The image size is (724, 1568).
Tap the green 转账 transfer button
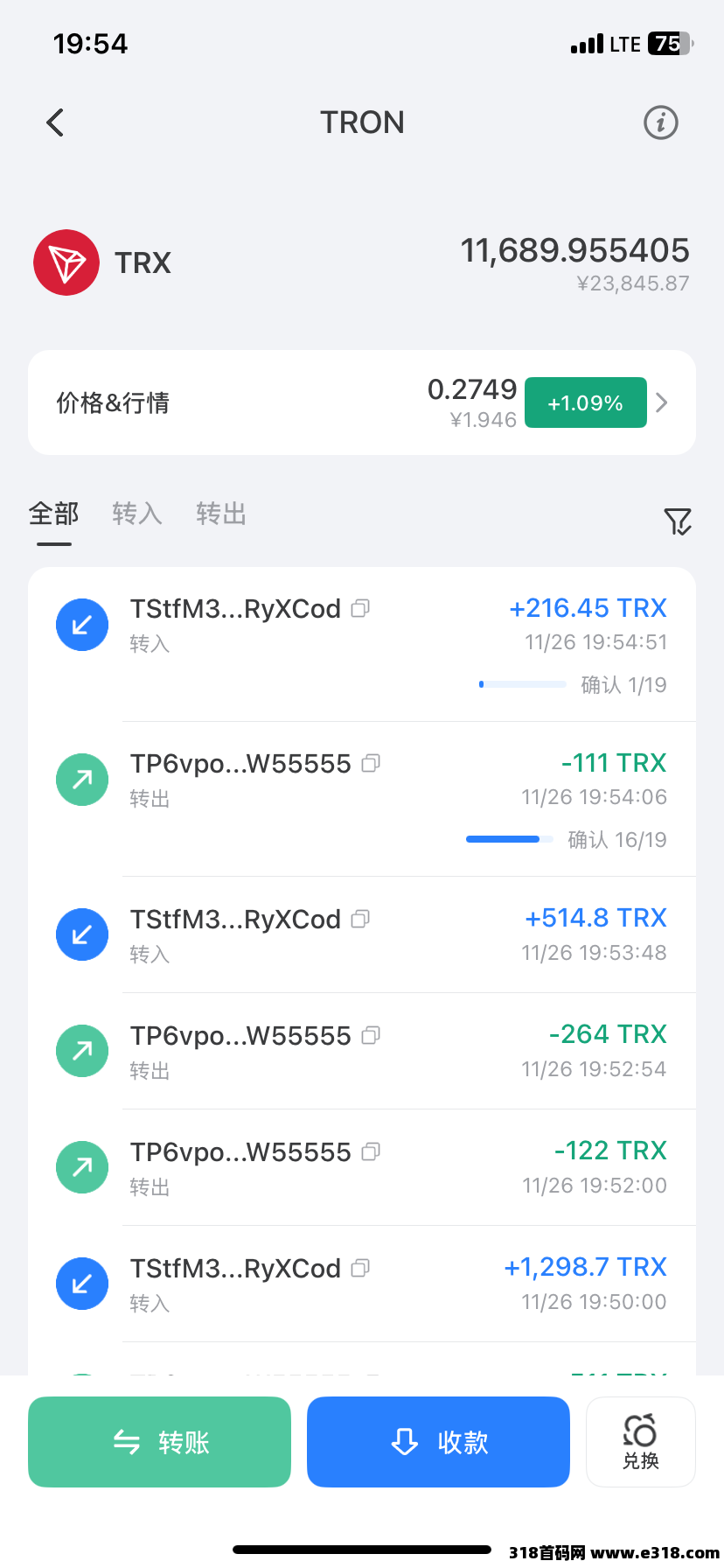click(x=159, y=1442)
